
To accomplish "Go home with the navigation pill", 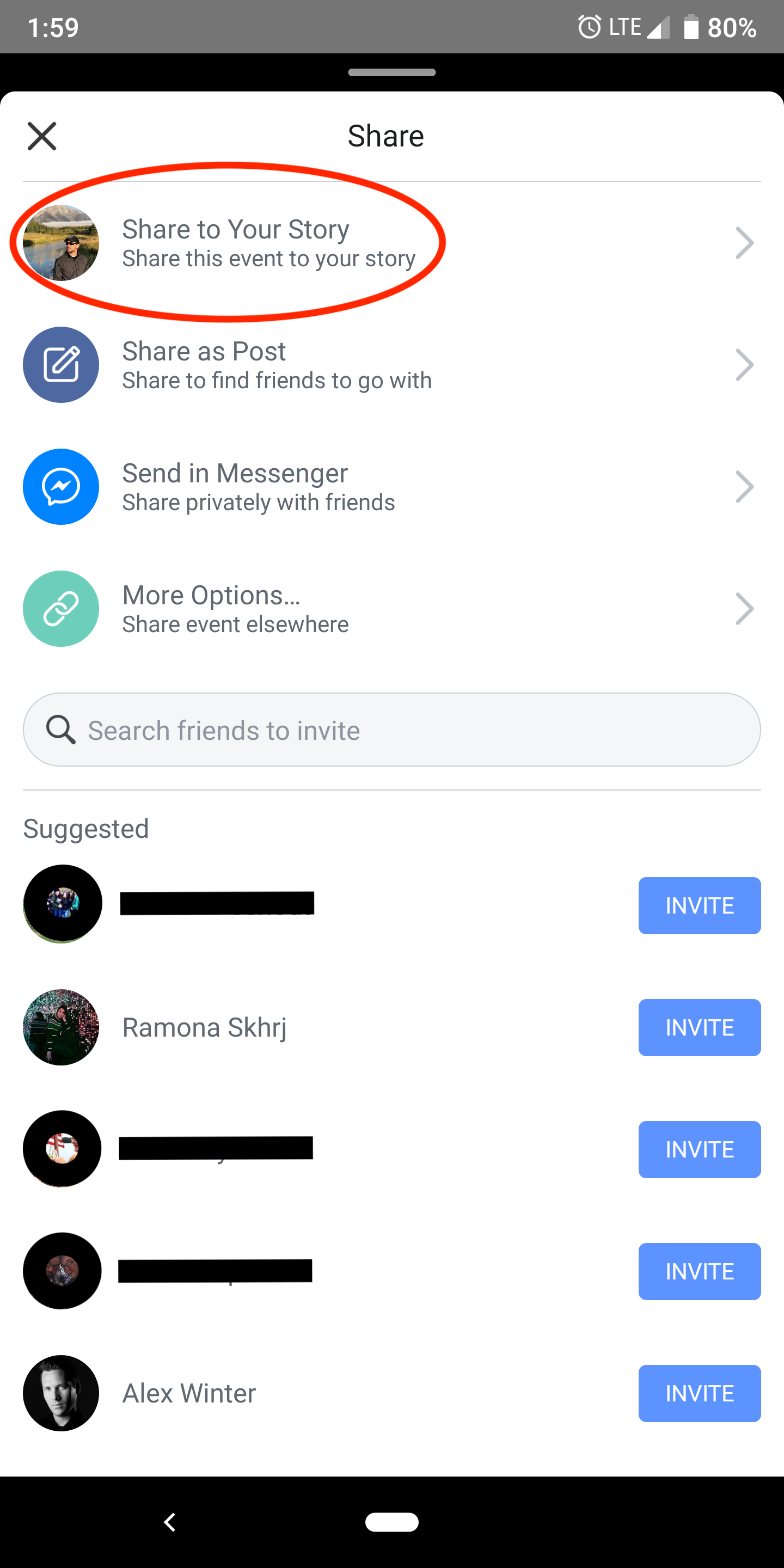I will pos(392,1522).
